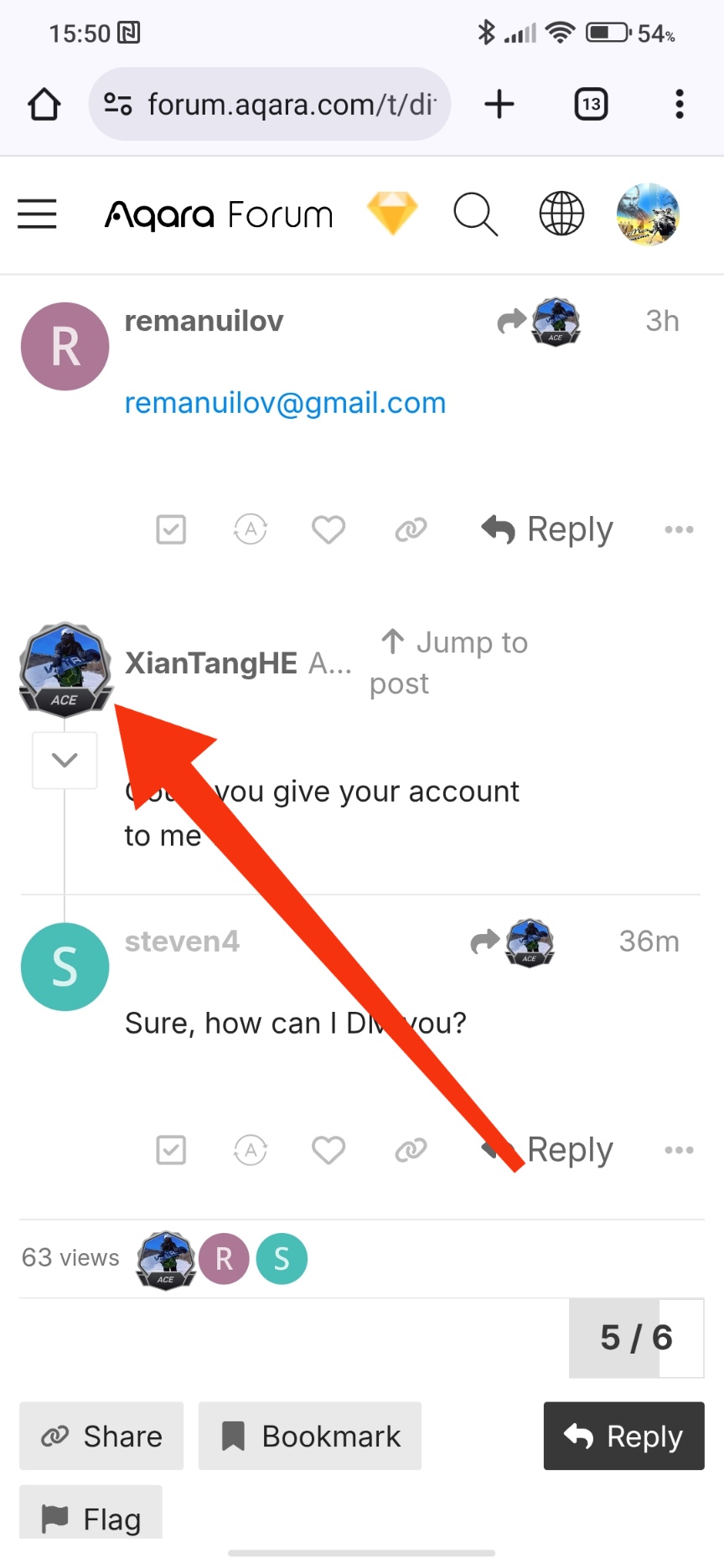The width and height of the screenshot is (724, 1568).
Task: Open browser tab switcher showing 13 tabs
Action: [x=591, y=105]
